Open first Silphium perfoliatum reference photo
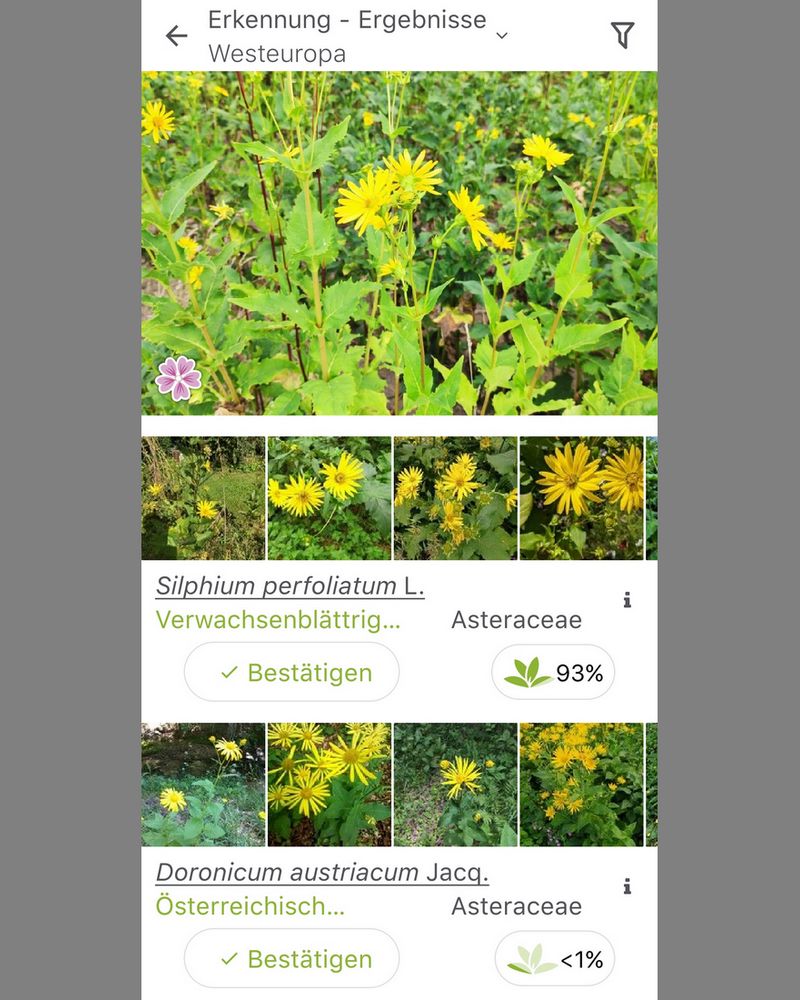This screenshot has width=800, height=1000. click(x=203, y=498)
